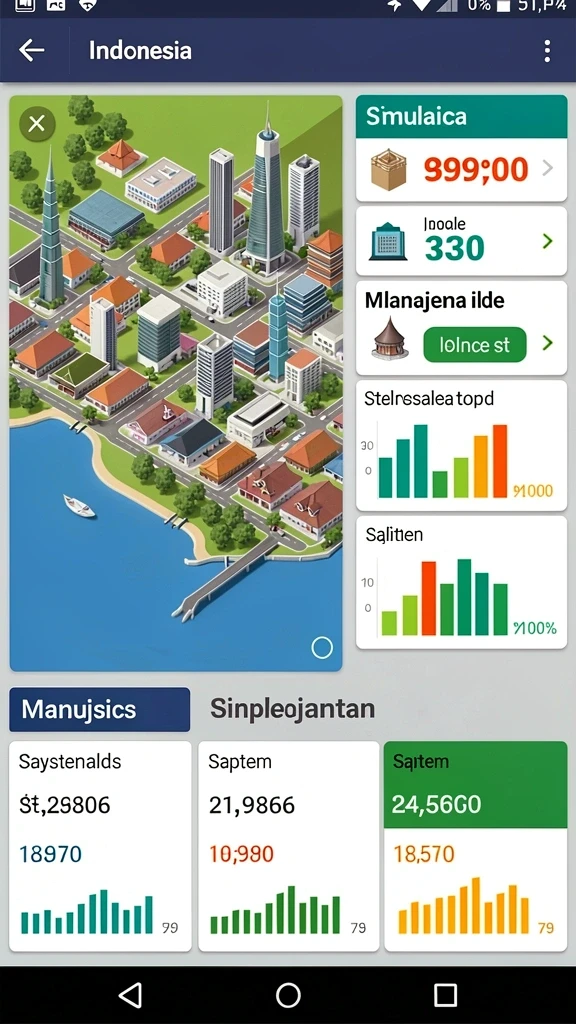Tap the circle button on the map

pos(322,647)
